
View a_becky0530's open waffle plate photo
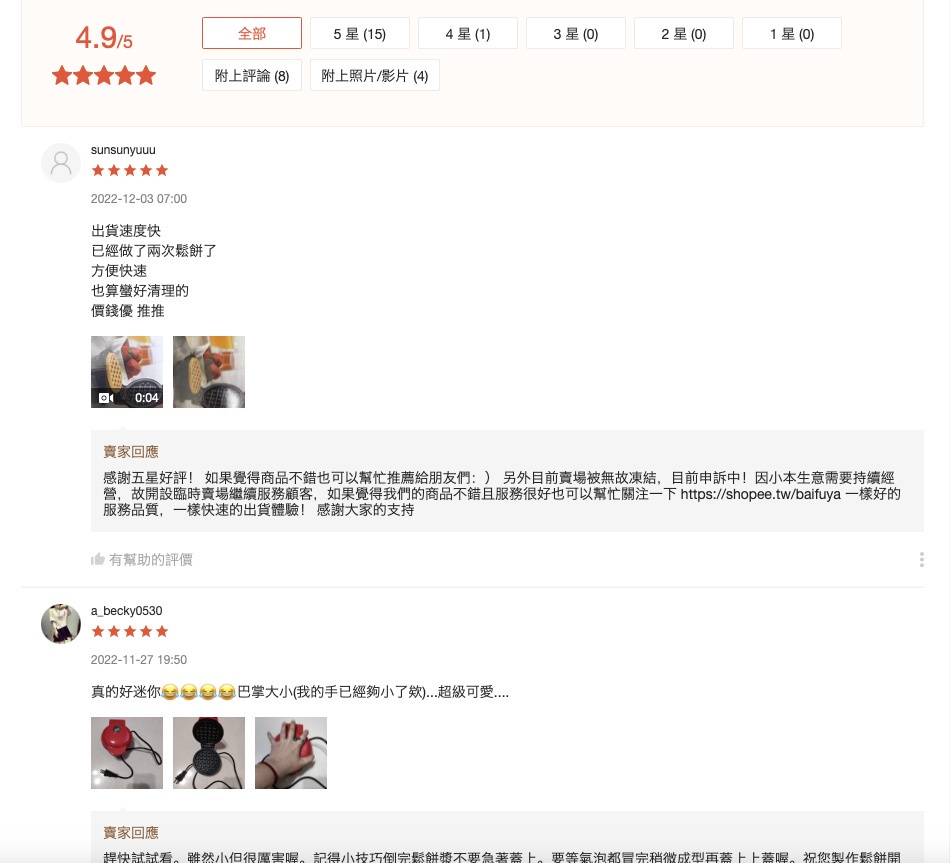tap(209, 753)
